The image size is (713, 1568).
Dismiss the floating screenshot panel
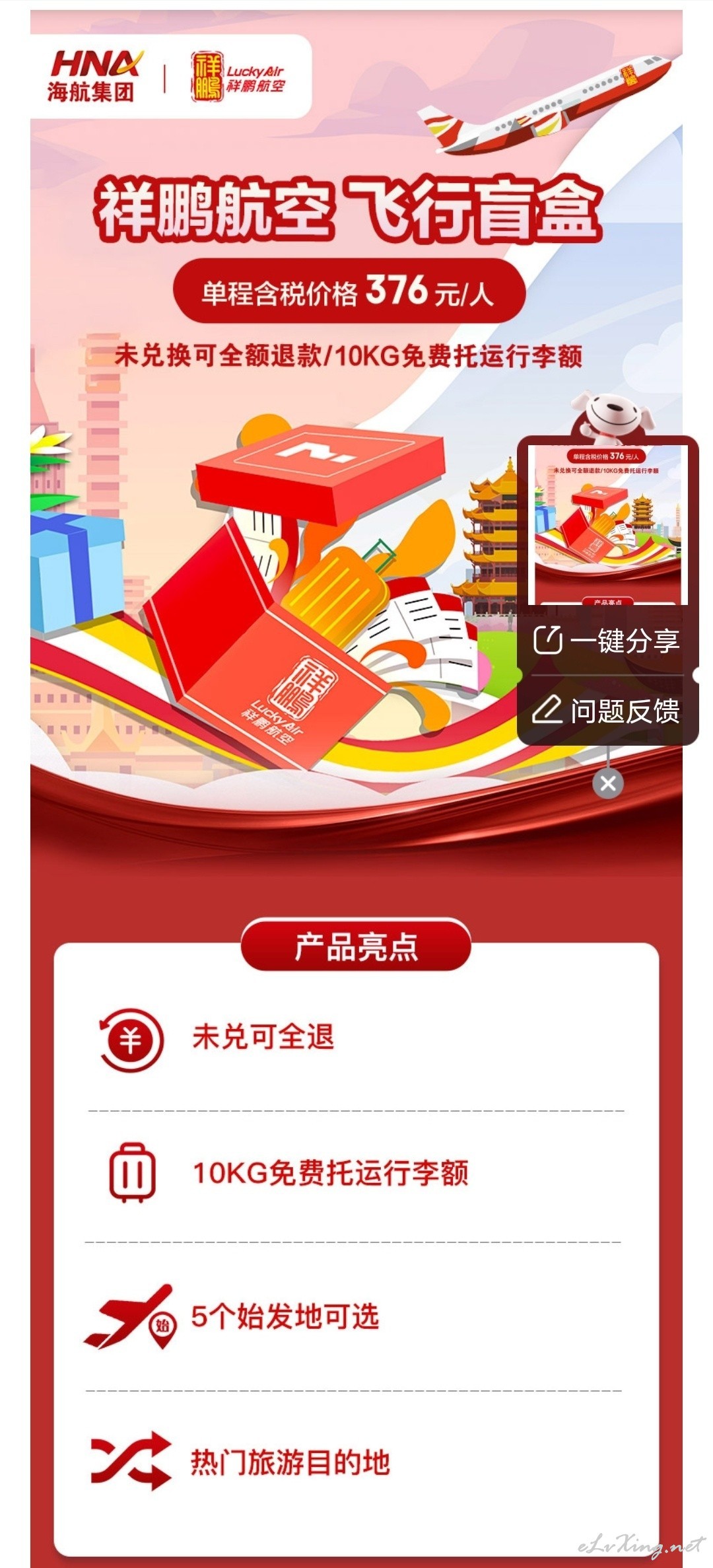click(x=608, y=784)
